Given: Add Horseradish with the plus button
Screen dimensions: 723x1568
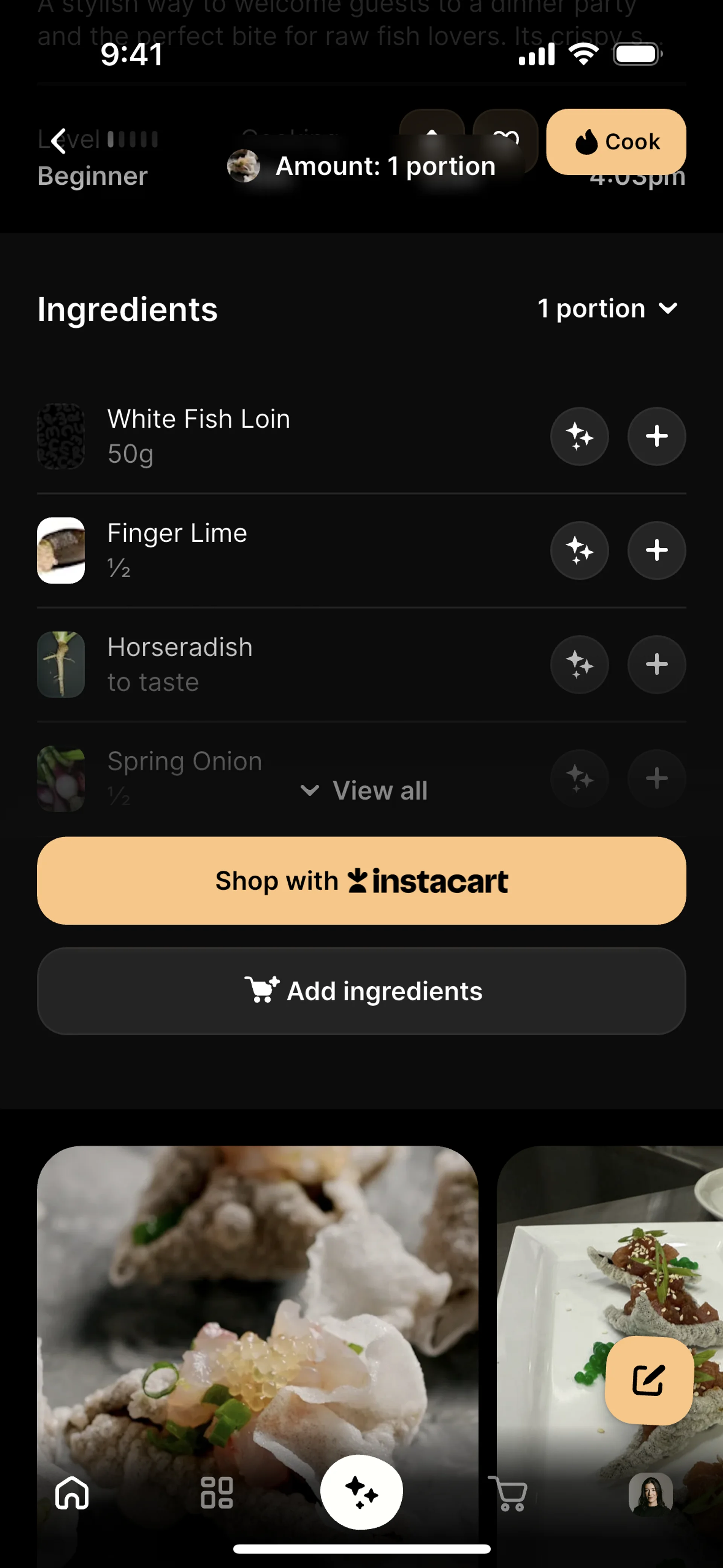Looking at the screenshot, I should 657,664.
